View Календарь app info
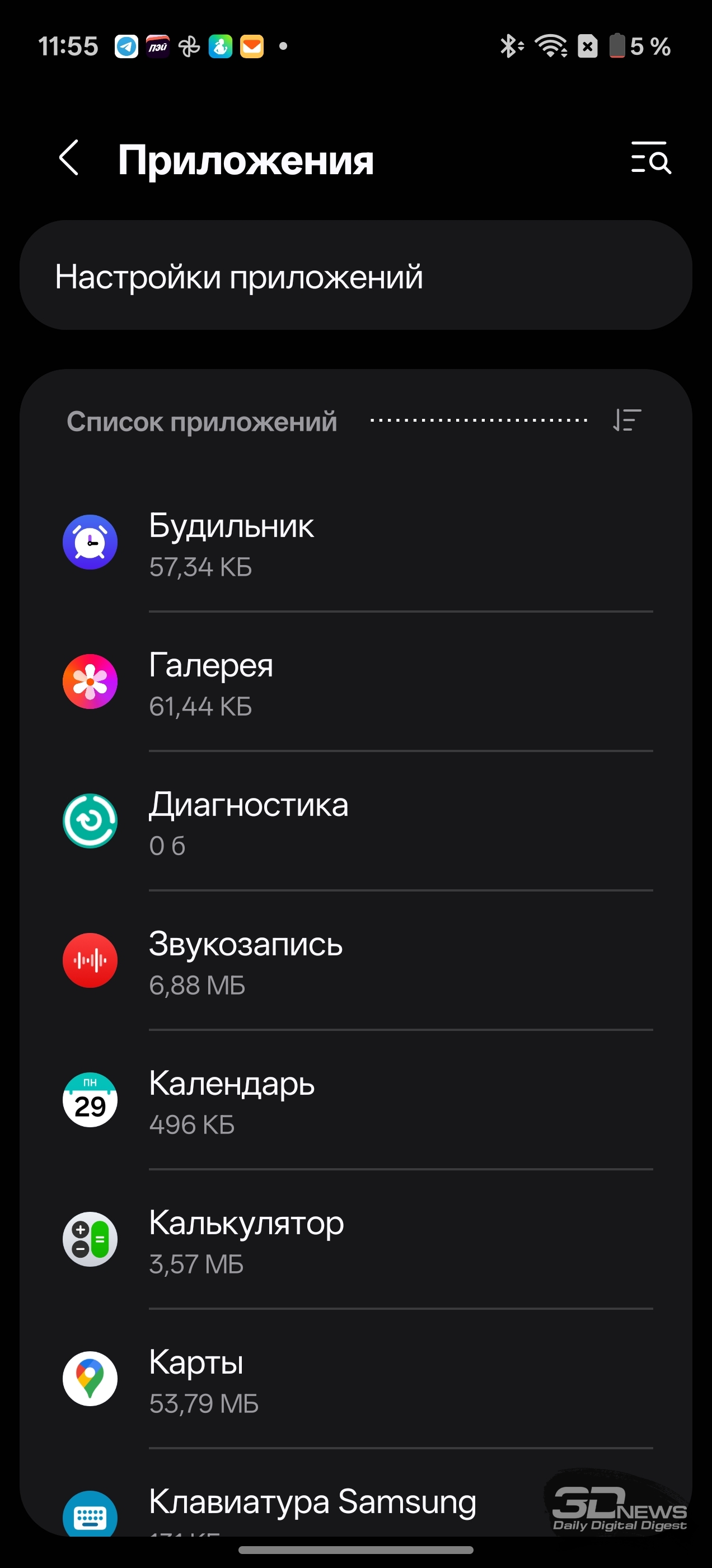This screenshot has width=712, height=1568. click(x=355, y=1100)
